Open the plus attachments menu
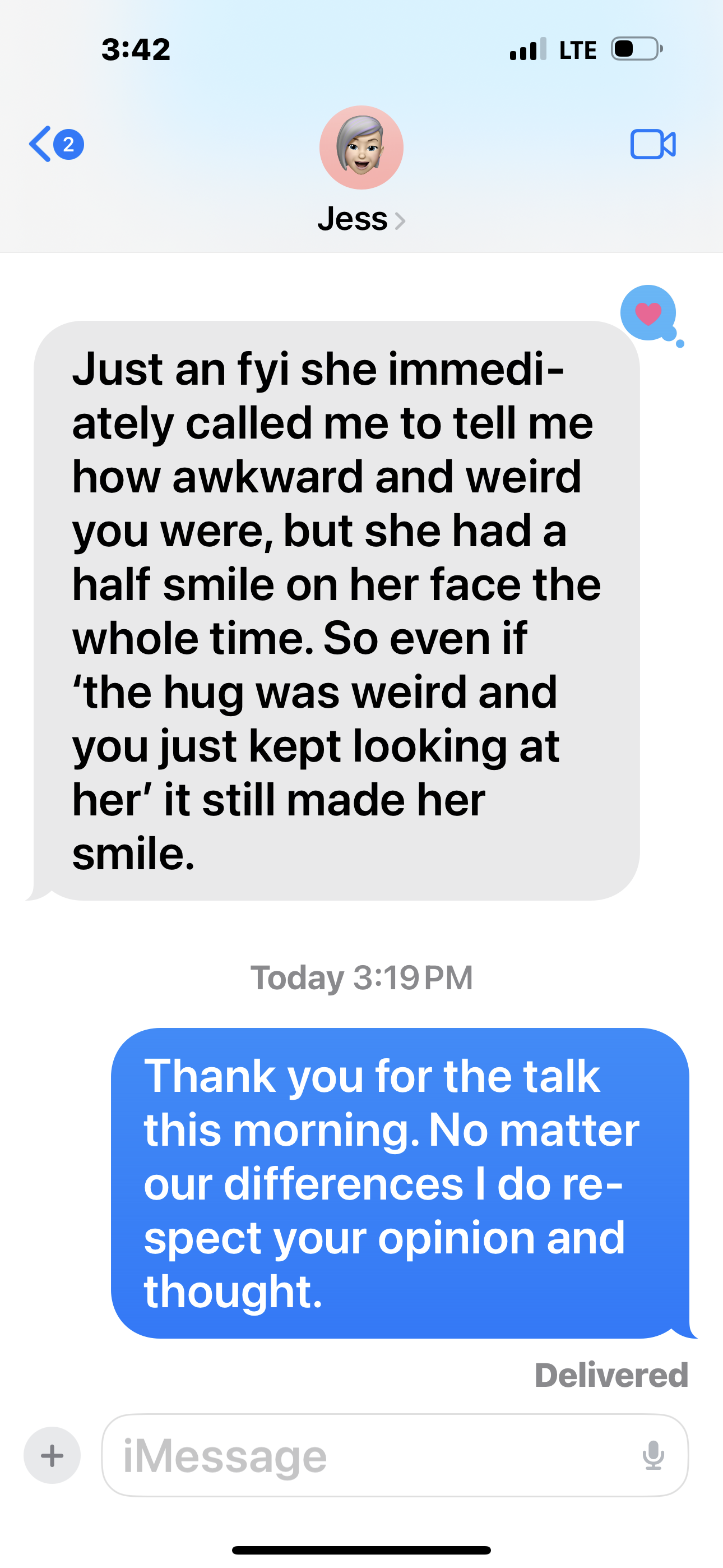Screen dimensions: 723x1568 [52, 1455]
